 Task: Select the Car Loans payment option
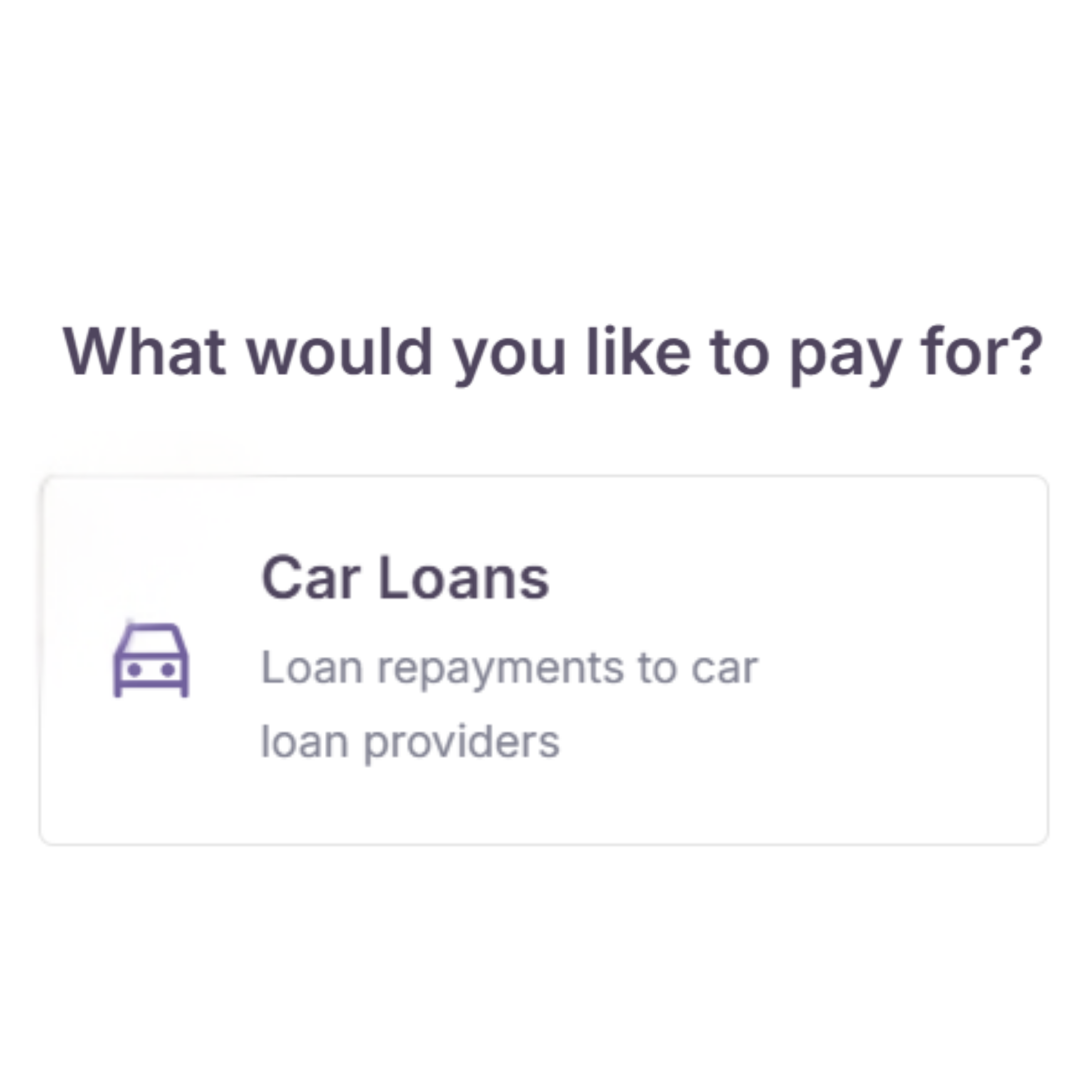(544, 660)
